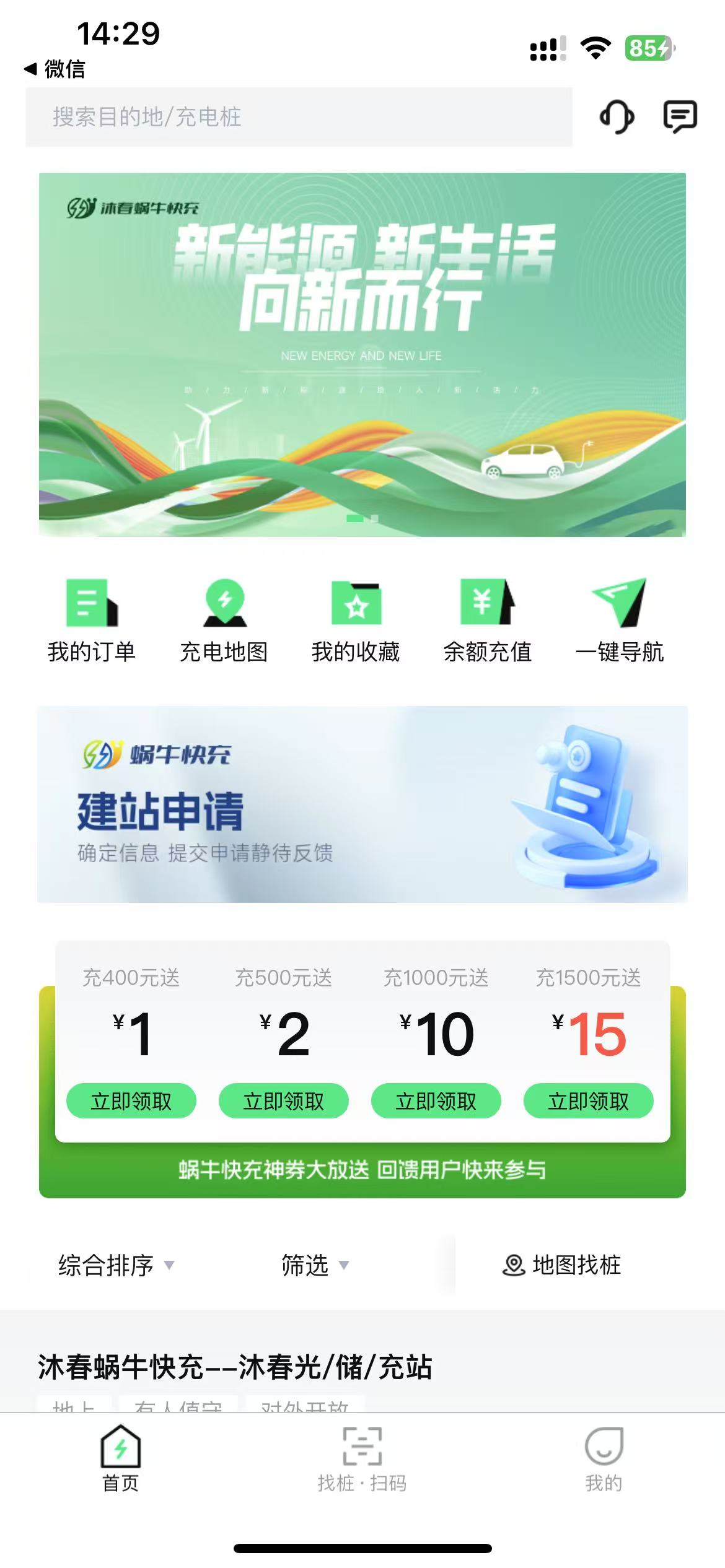The height and width of the screenshot is (1568, 725).
Task: Tap 地图找桩
Action: pos(561,1265)
